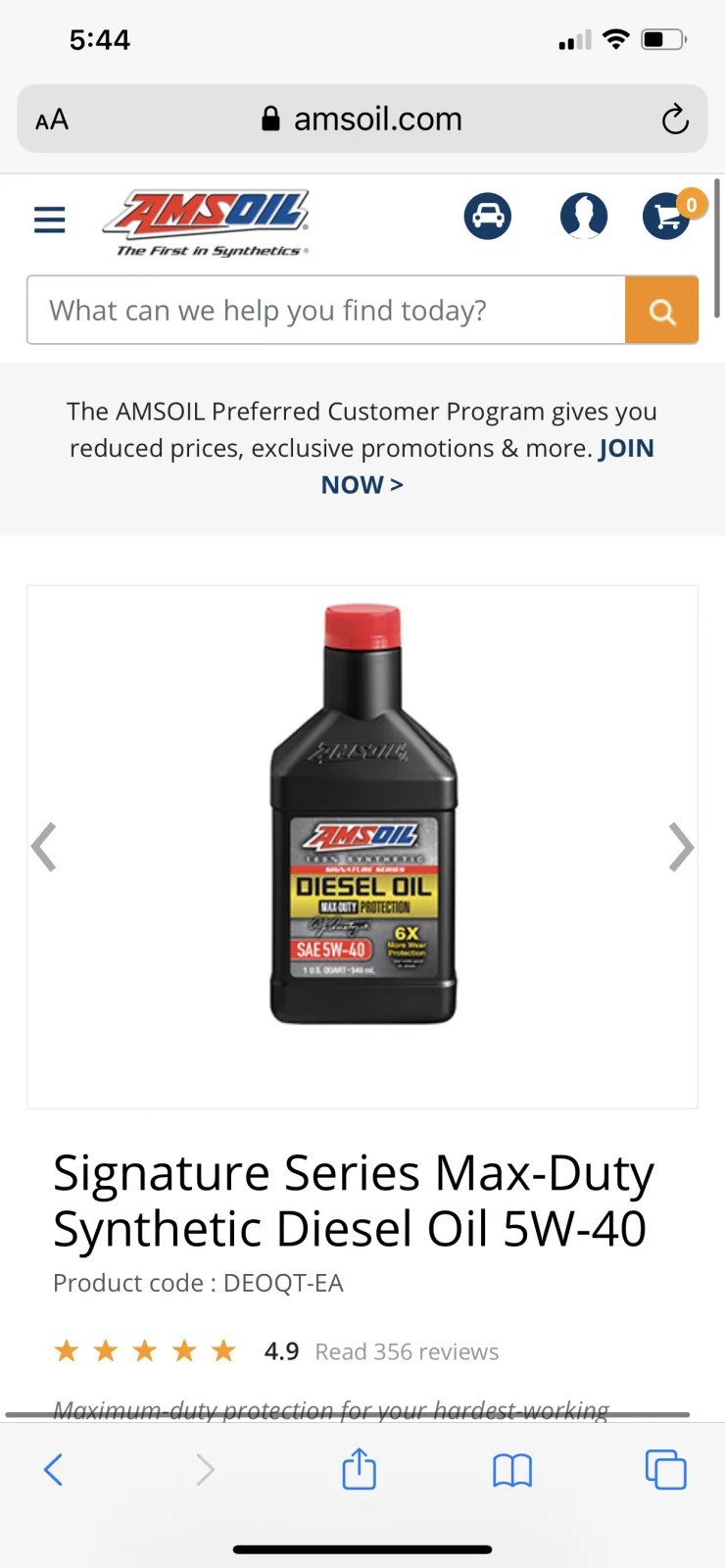Viewport: 725px width, 1568px height.
Task: Reload the page
Action: [x=675, y=120]
